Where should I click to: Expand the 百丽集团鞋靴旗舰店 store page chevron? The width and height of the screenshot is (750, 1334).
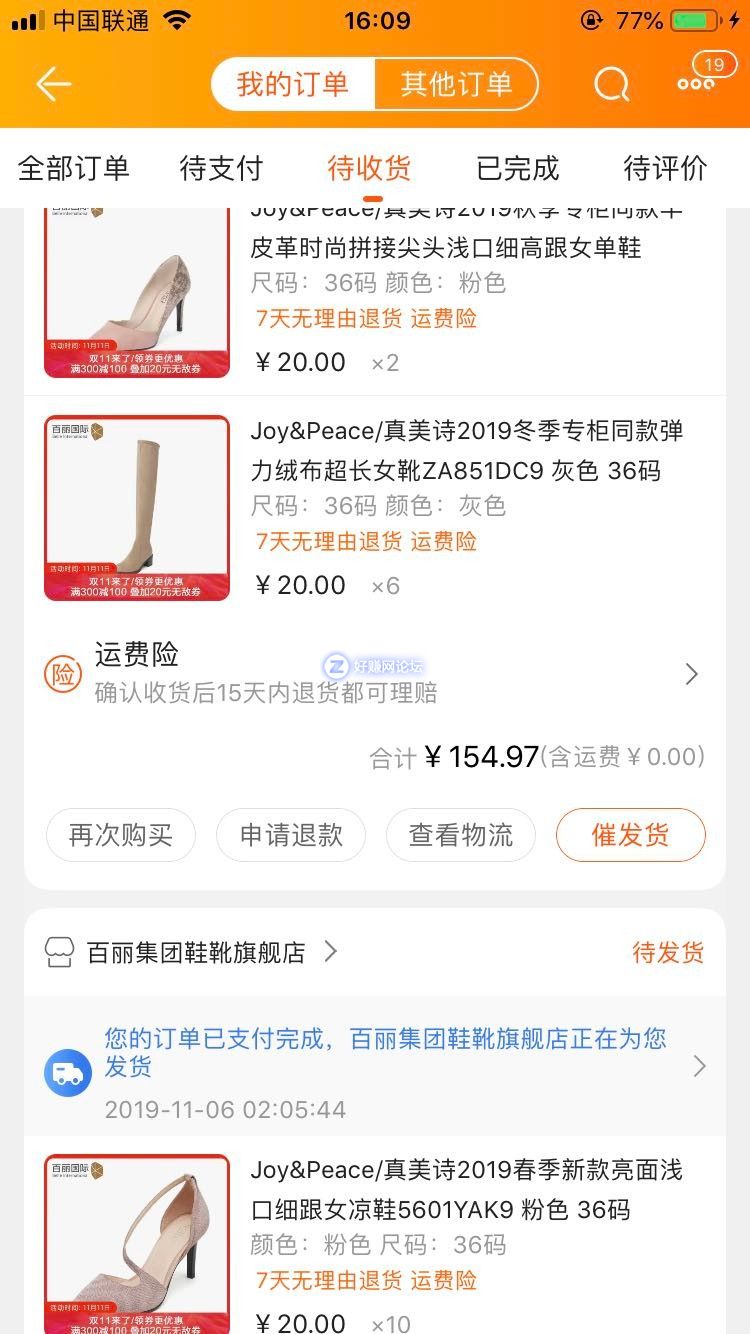click(x=330, y=952)
